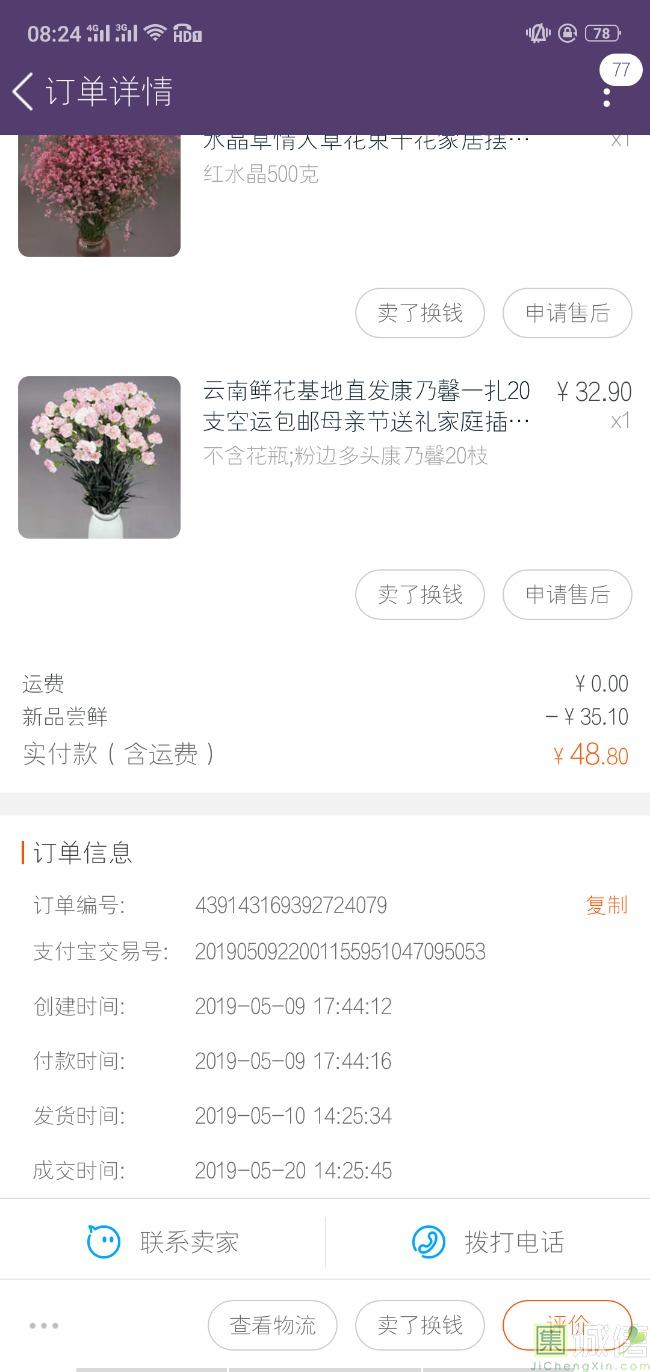The image size is (650, 1372).
Task: Open the 云南鲜花基地直发康乃馨 product
Action: (366, 405)
